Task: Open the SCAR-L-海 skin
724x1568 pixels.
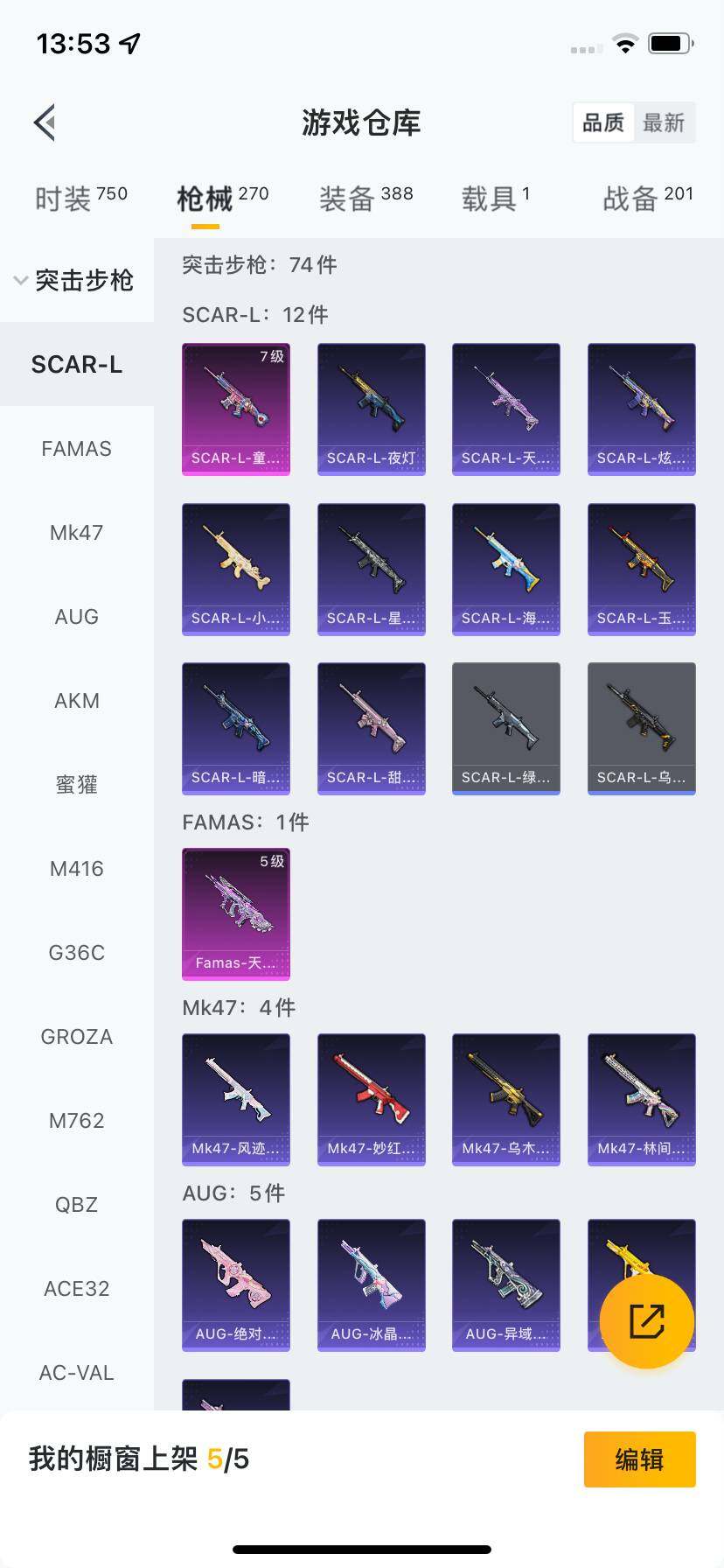Action: pyautogui.click(x=506, y=569)
